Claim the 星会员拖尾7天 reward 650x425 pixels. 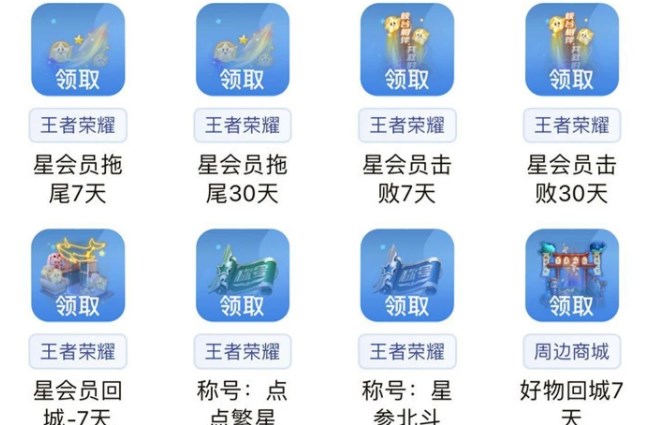[x=78, y=77]
